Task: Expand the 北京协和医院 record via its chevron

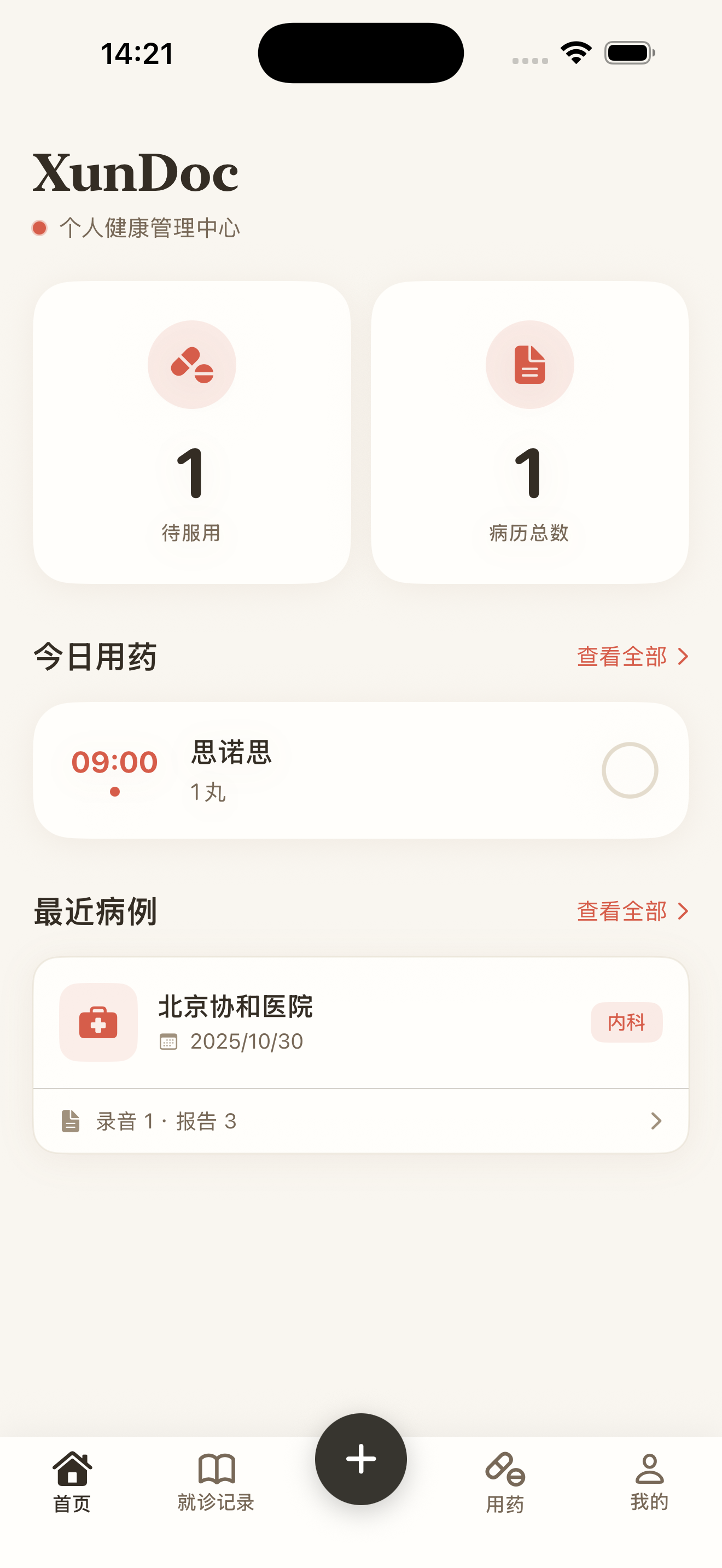Action: point(656,1122)
